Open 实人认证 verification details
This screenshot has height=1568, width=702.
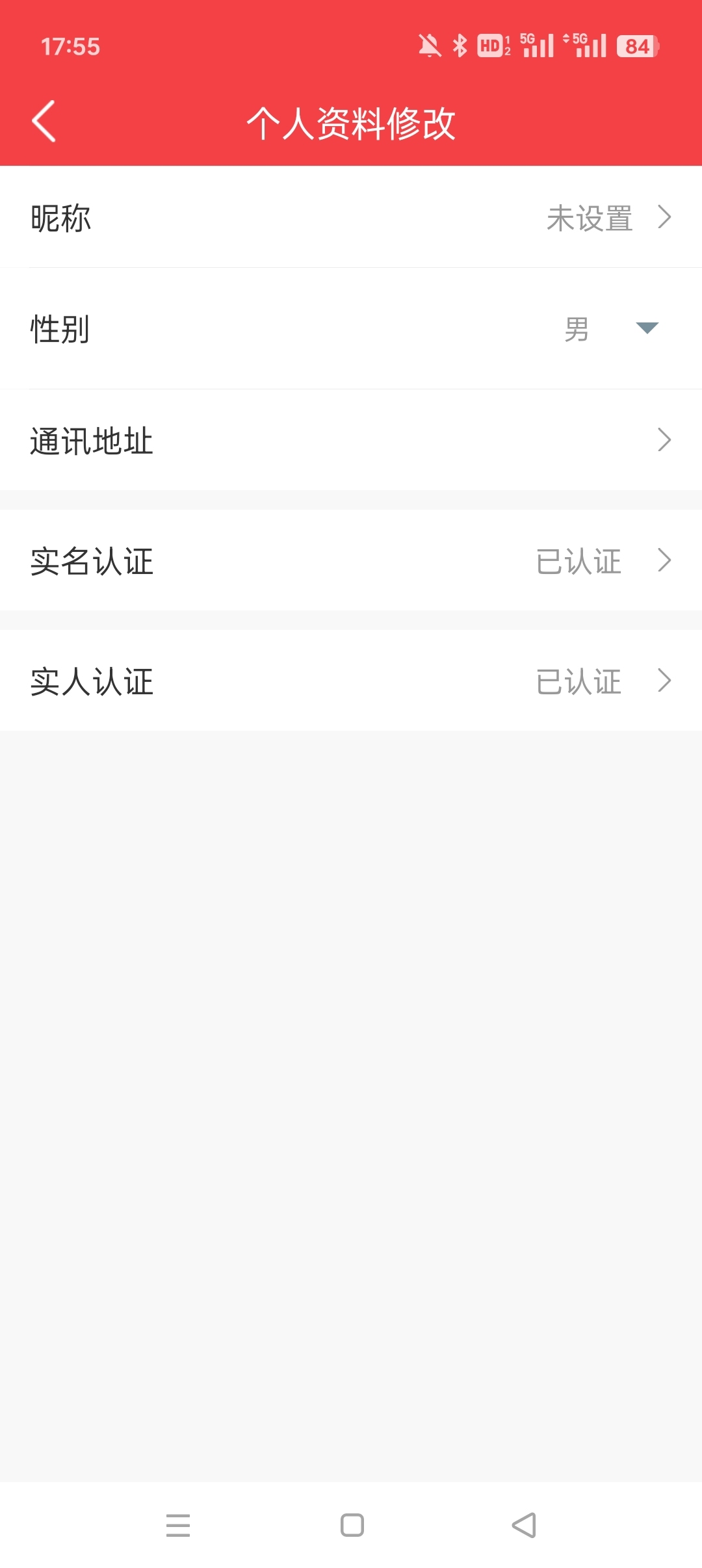pos(351,681)
